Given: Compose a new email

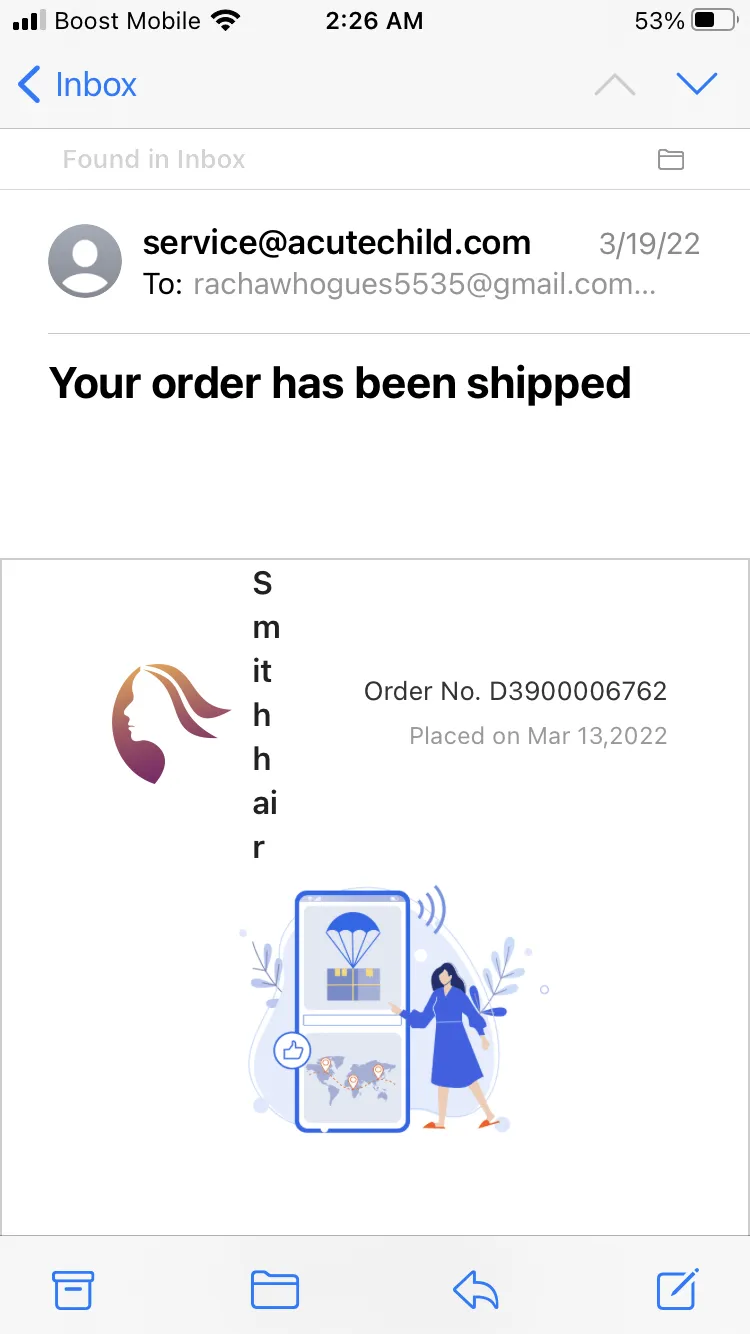Looking at the screenshot, I should 677,1289.
